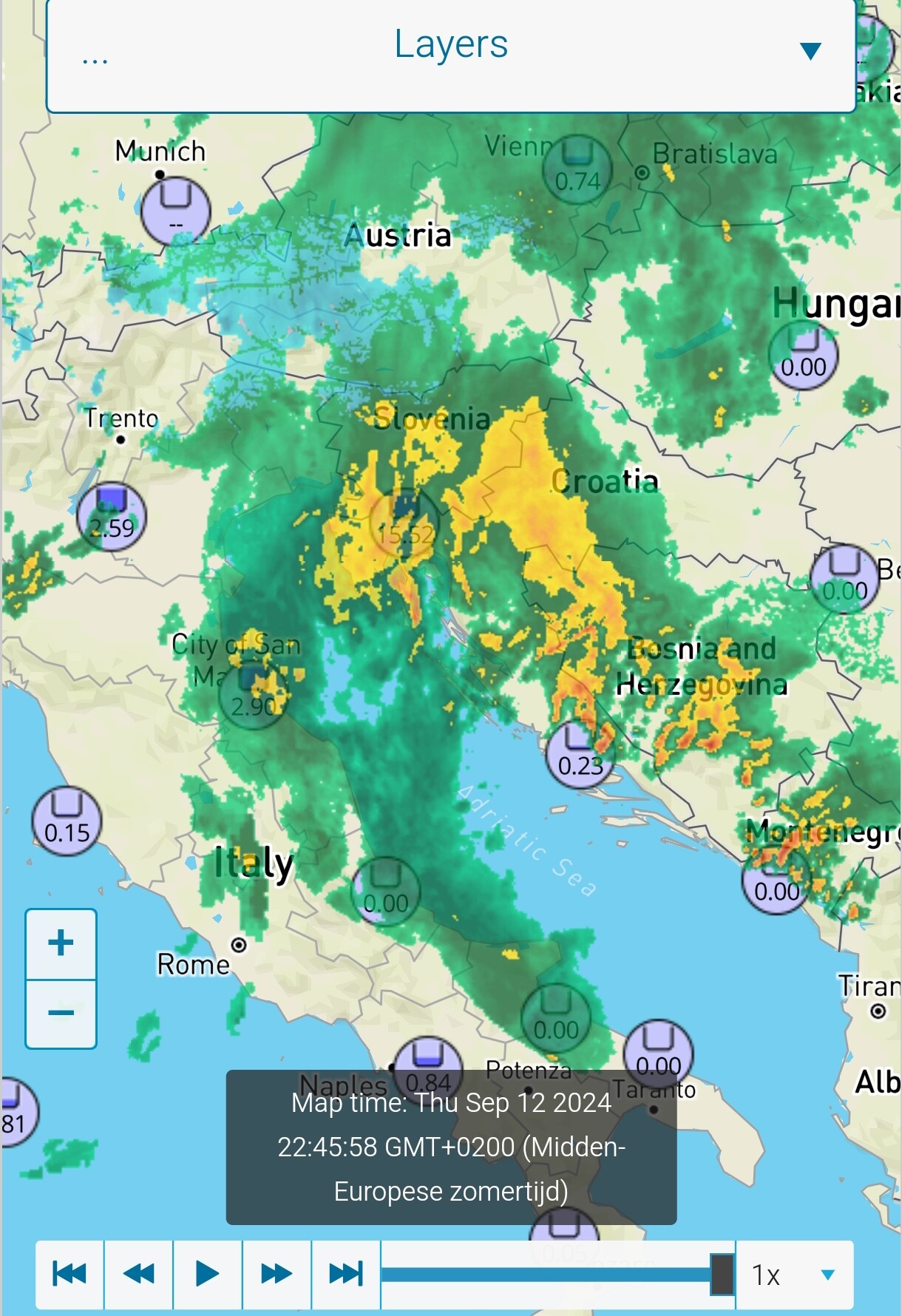Tap the animation timeline slider

coord(547,1274)
